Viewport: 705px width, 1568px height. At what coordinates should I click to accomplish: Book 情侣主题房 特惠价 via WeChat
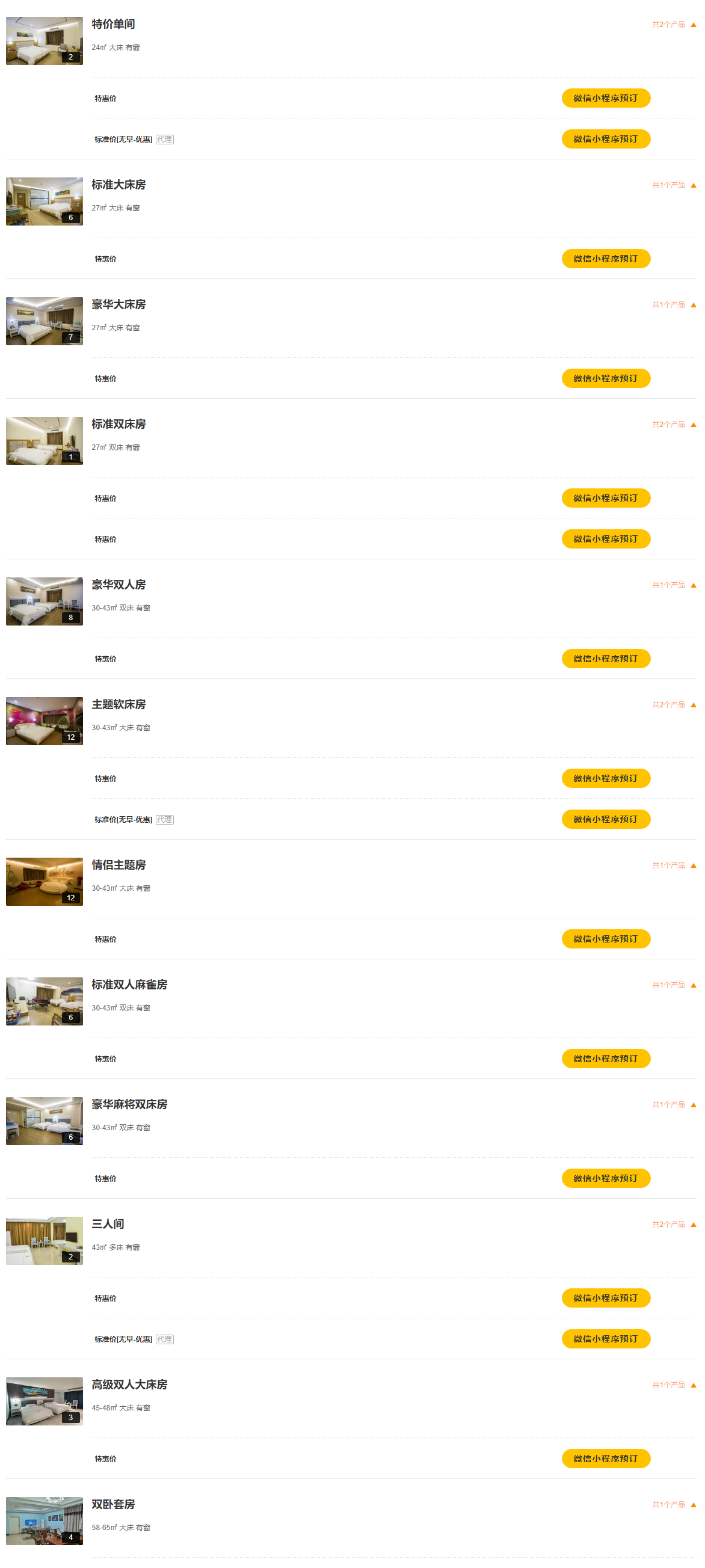605,939
